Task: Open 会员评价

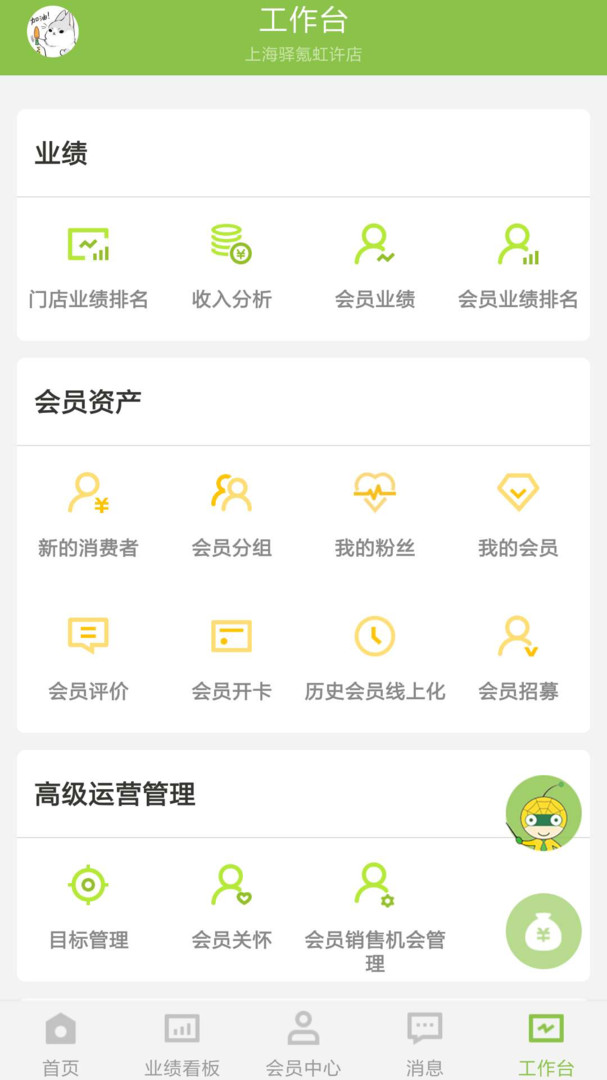Action: 88,657
